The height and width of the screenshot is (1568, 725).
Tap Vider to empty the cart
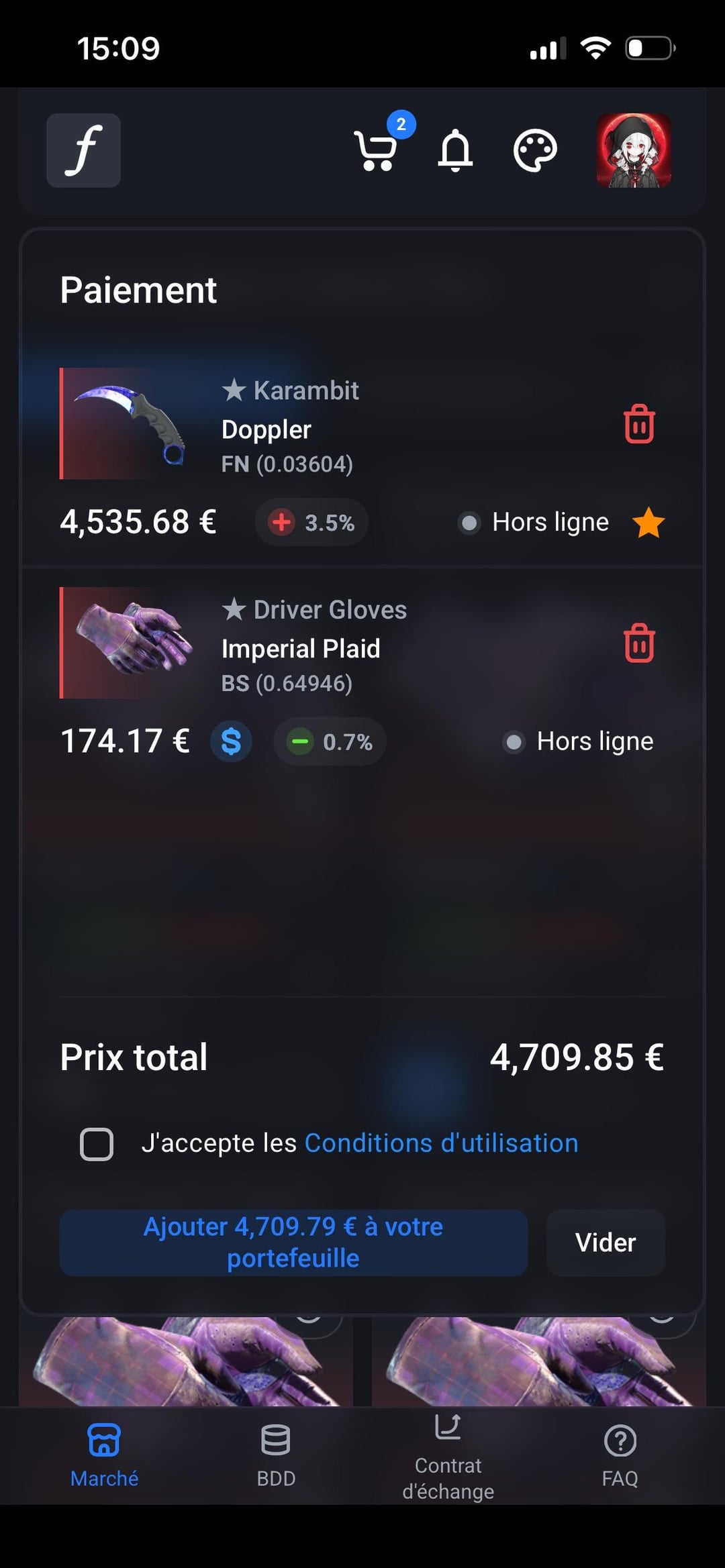tap(606, 1243)
